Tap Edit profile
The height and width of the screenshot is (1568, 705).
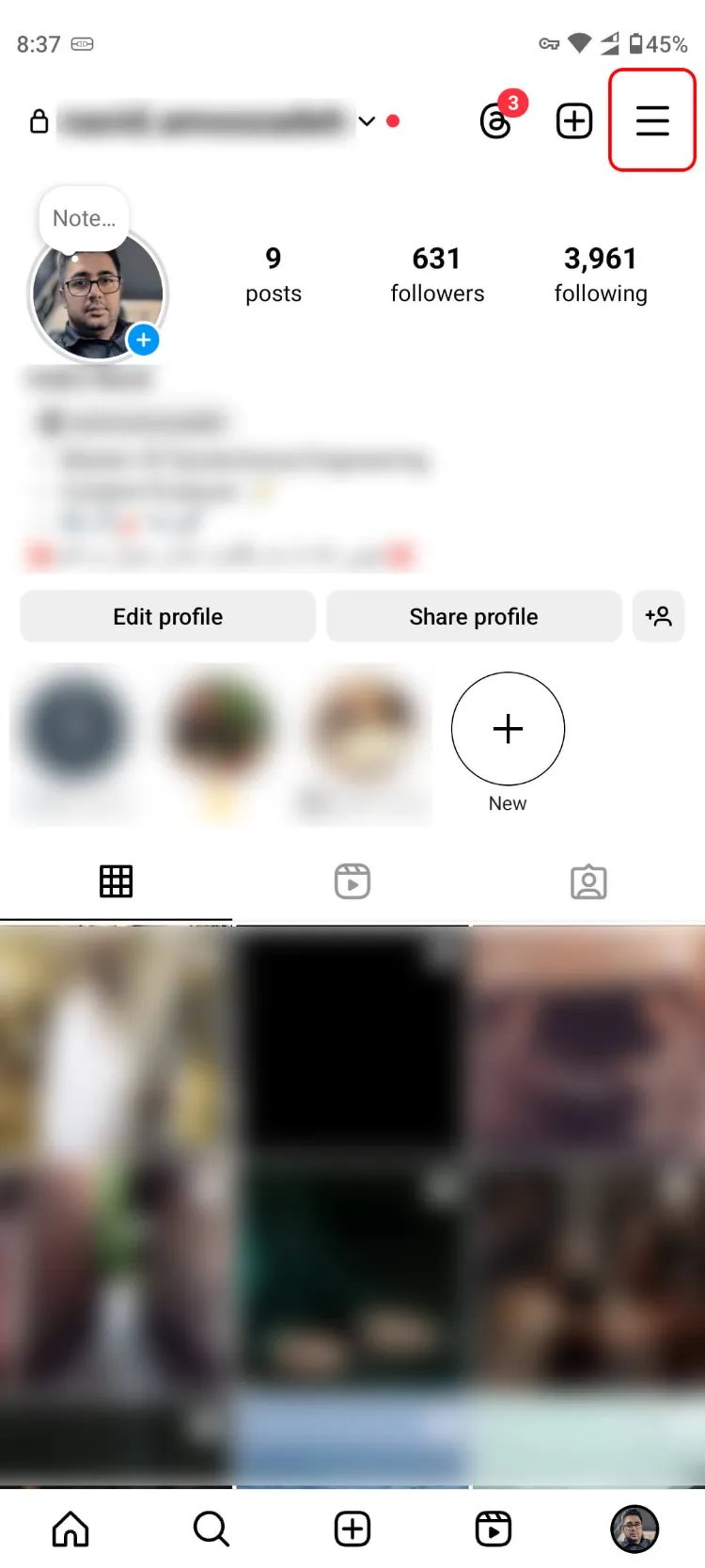pyautogui.click(x=167, y=616)
